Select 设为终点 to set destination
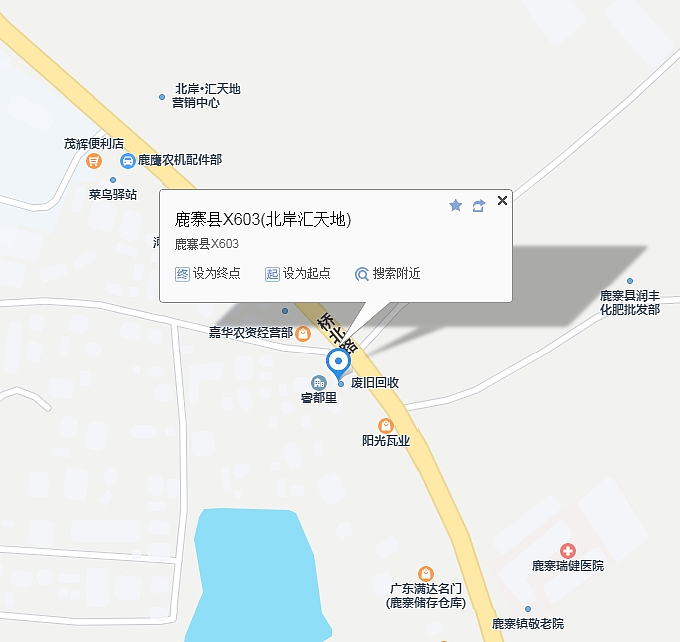Viewport: 680px width, 642px height. [x=208, y=274]
